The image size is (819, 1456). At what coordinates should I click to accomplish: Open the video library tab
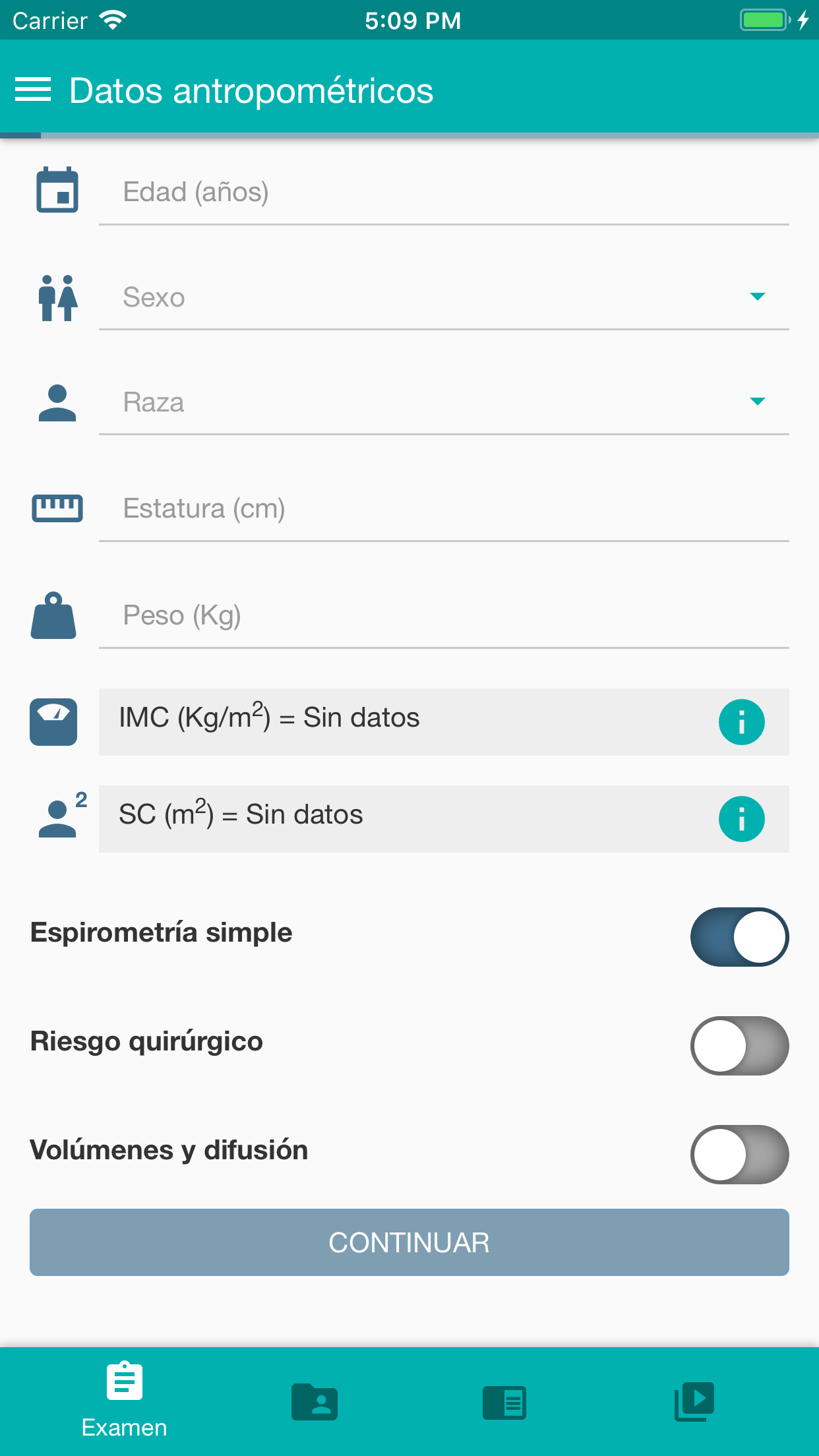point(694,1402)
